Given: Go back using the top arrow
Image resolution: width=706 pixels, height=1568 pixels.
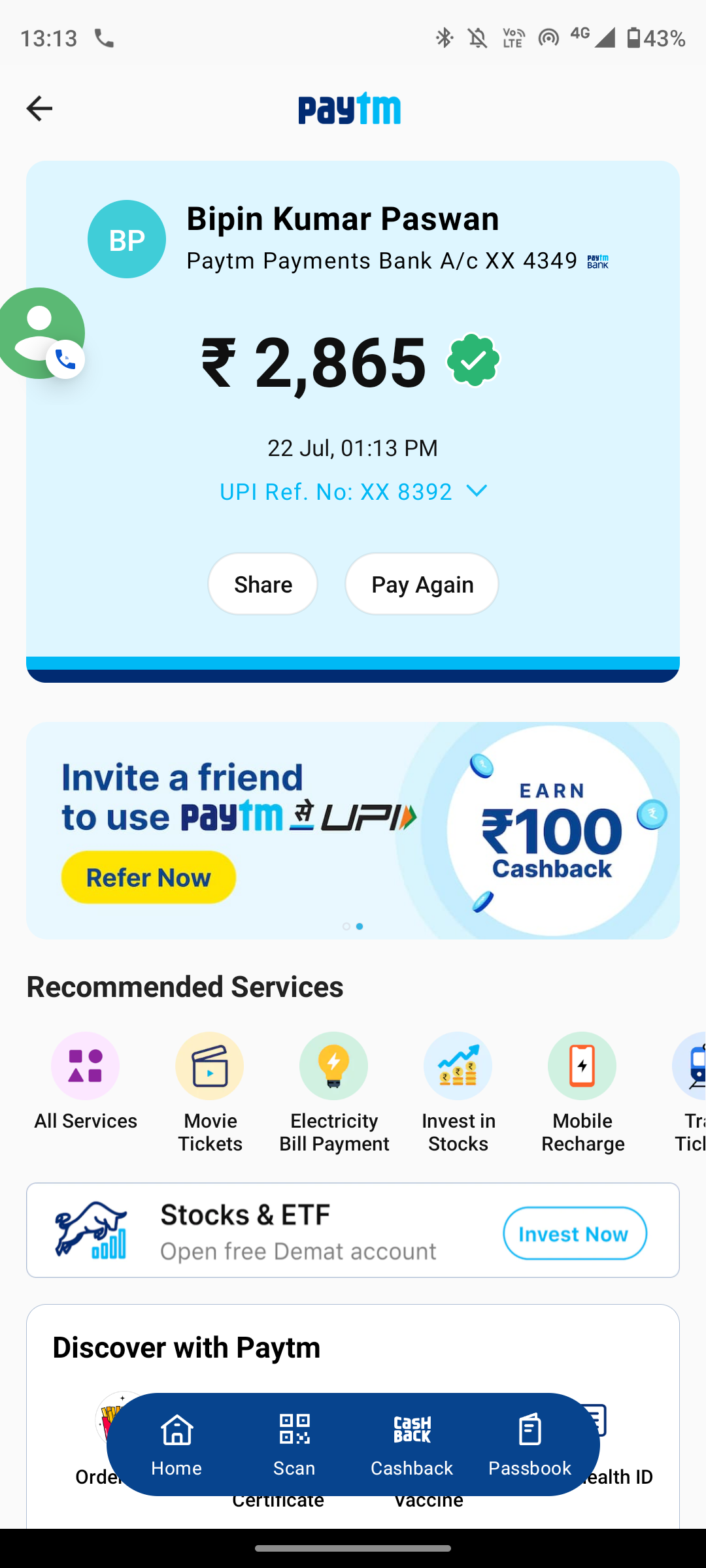Looking at the screenshot, I should [39, 108].
